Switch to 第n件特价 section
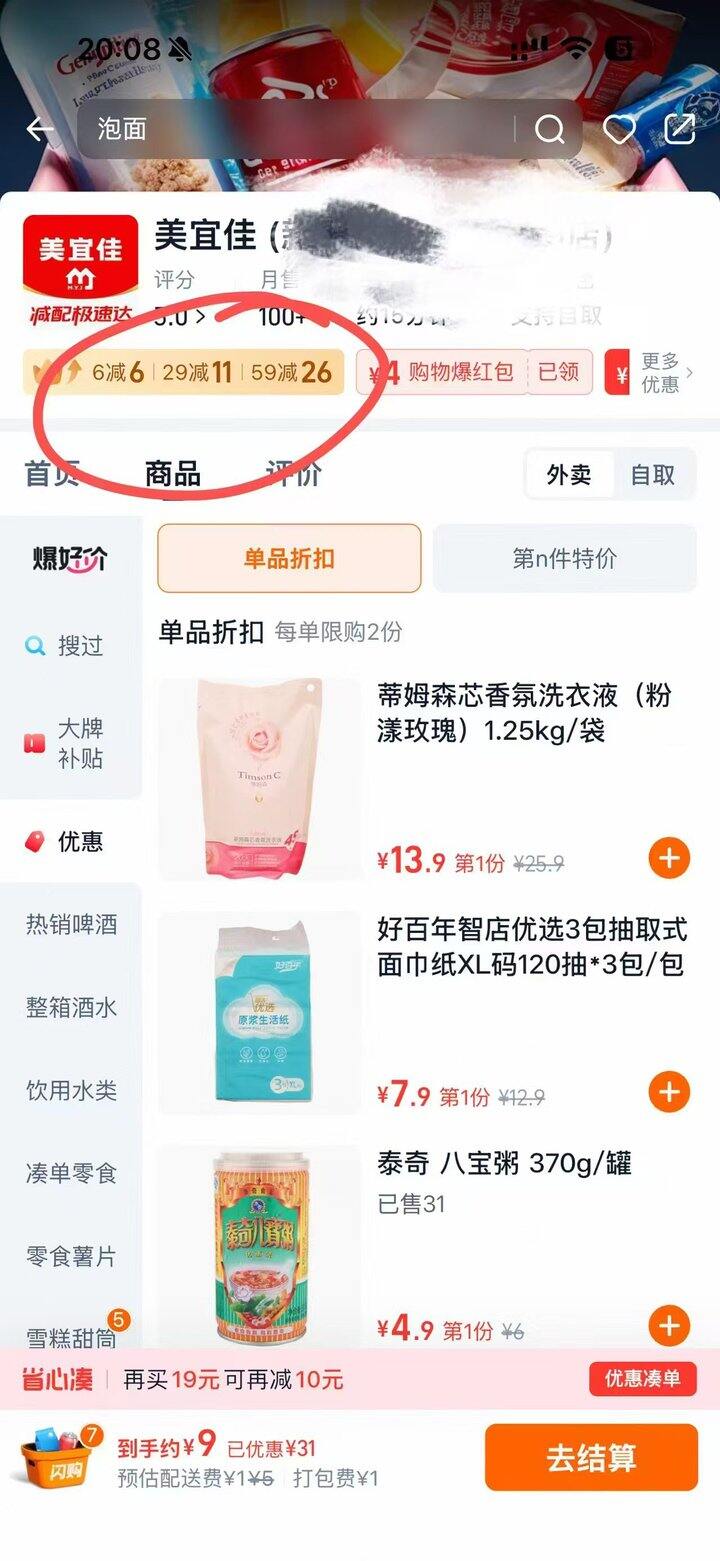720x1561 pixels. (564, 558)
